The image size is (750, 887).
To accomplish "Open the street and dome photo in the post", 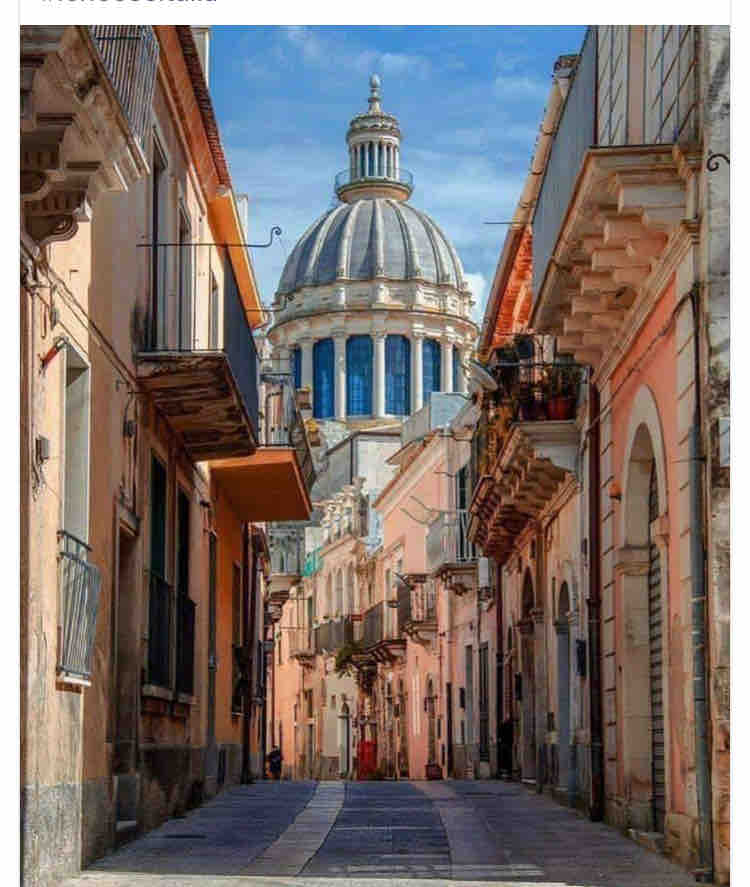I will coord(375,455).
